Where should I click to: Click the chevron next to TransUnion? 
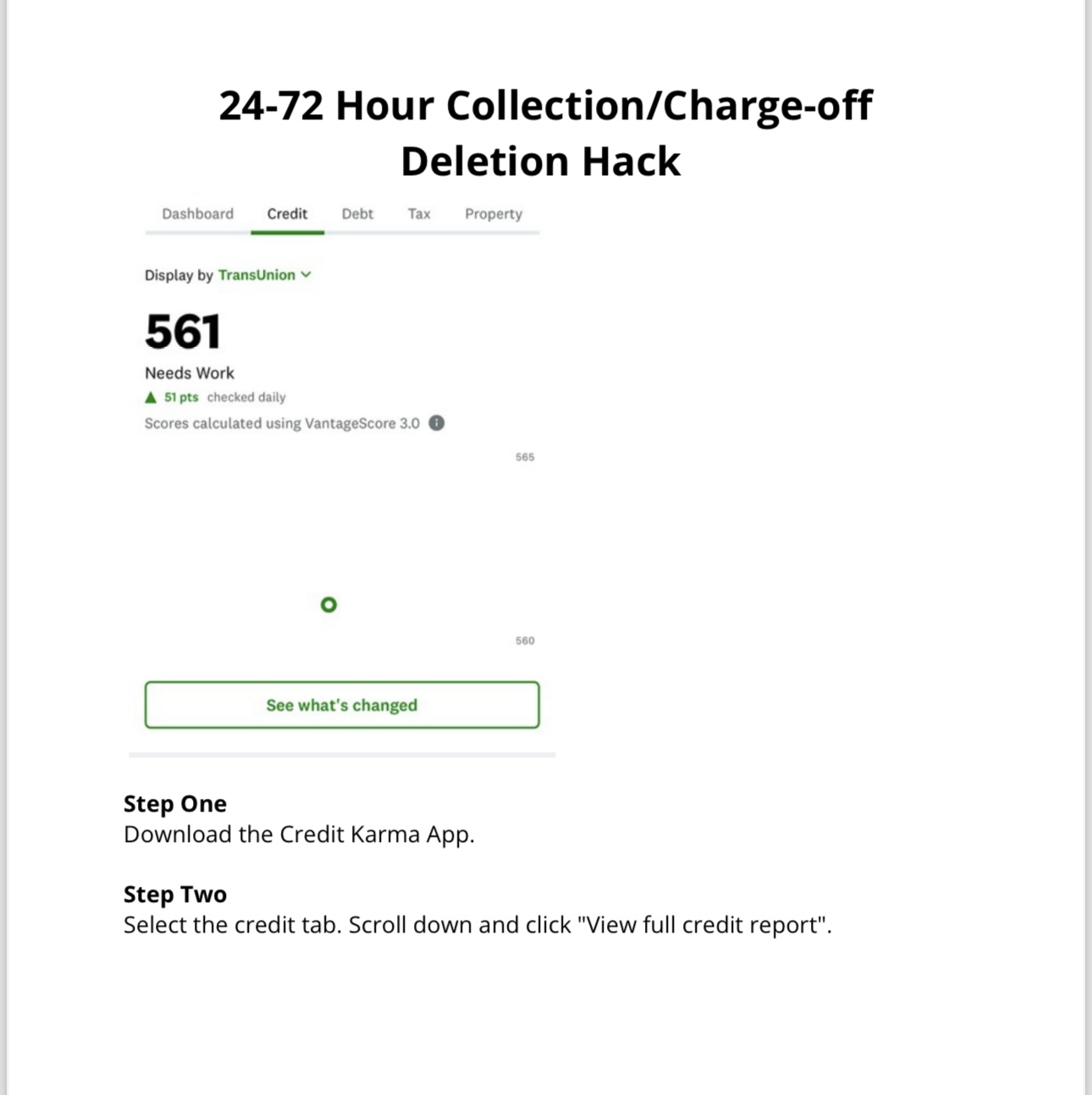click(x=306, y=275)
